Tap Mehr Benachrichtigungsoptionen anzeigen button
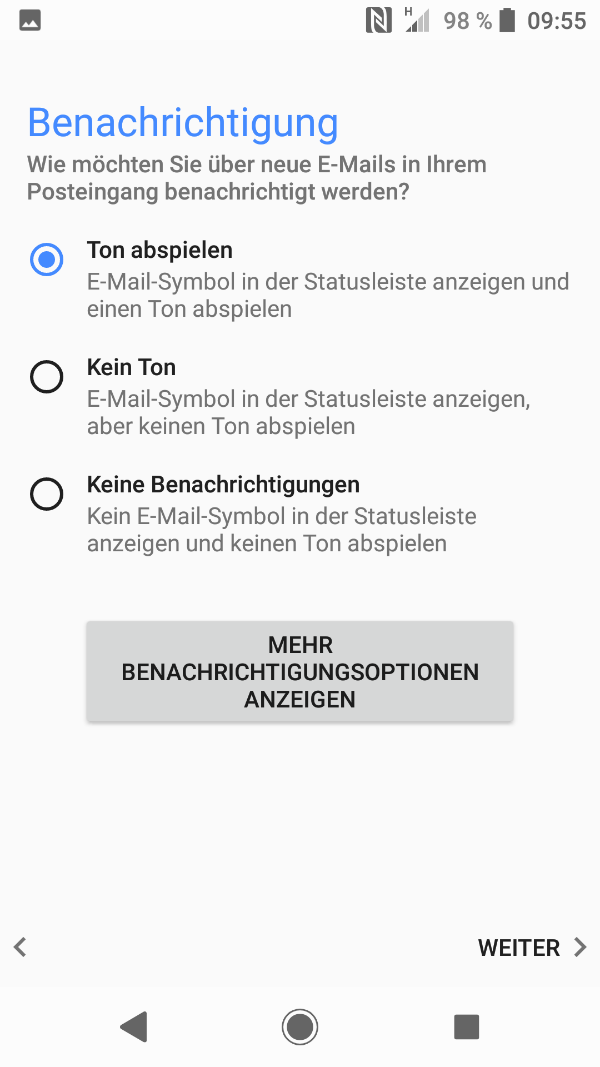The image size is (600, 1067). [x=300, y=672]
